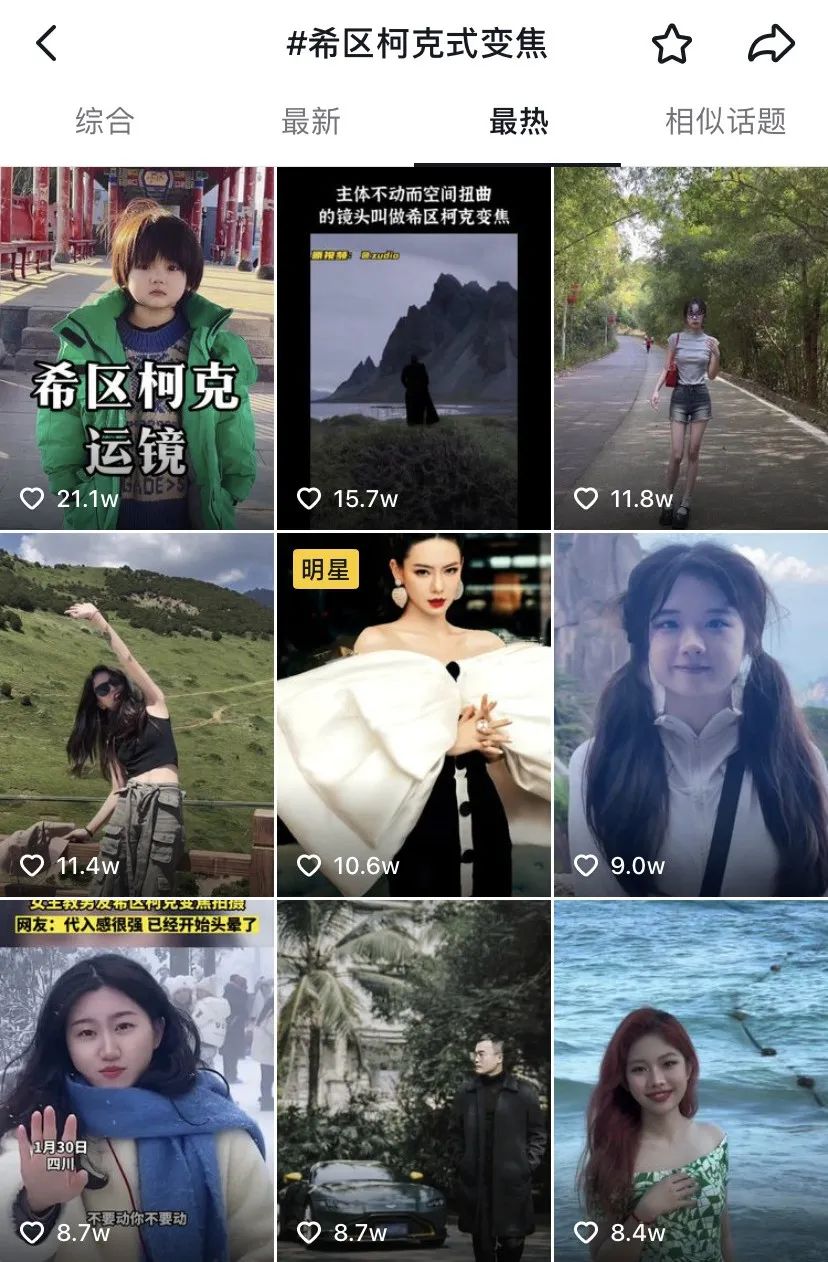Viewport: 828px width, 1262px height.
Task: Select the 最热 tab
Action: tap(518, 122)
